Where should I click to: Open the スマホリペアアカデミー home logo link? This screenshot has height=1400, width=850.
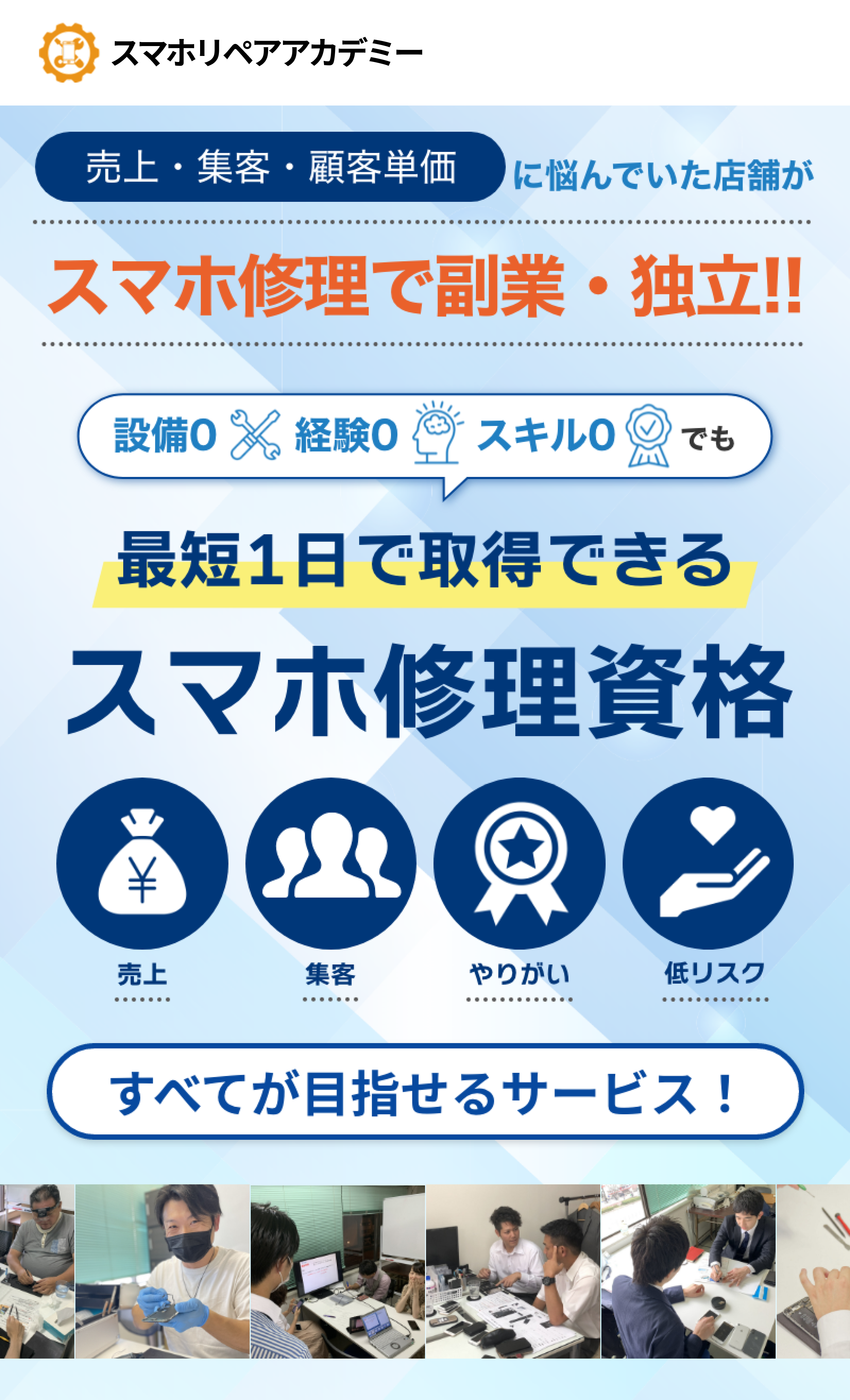(x=230, y=53)
